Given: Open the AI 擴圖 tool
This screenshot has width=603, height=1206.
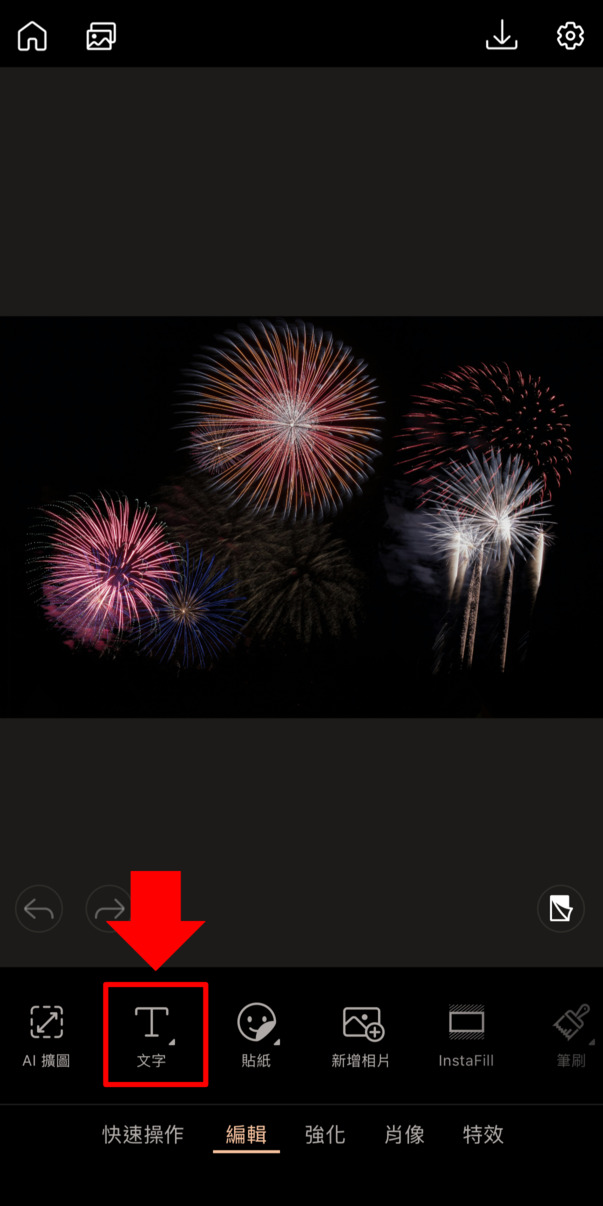Looking at the screenshot, I should pyautogui.click(x=46, y=1035).
